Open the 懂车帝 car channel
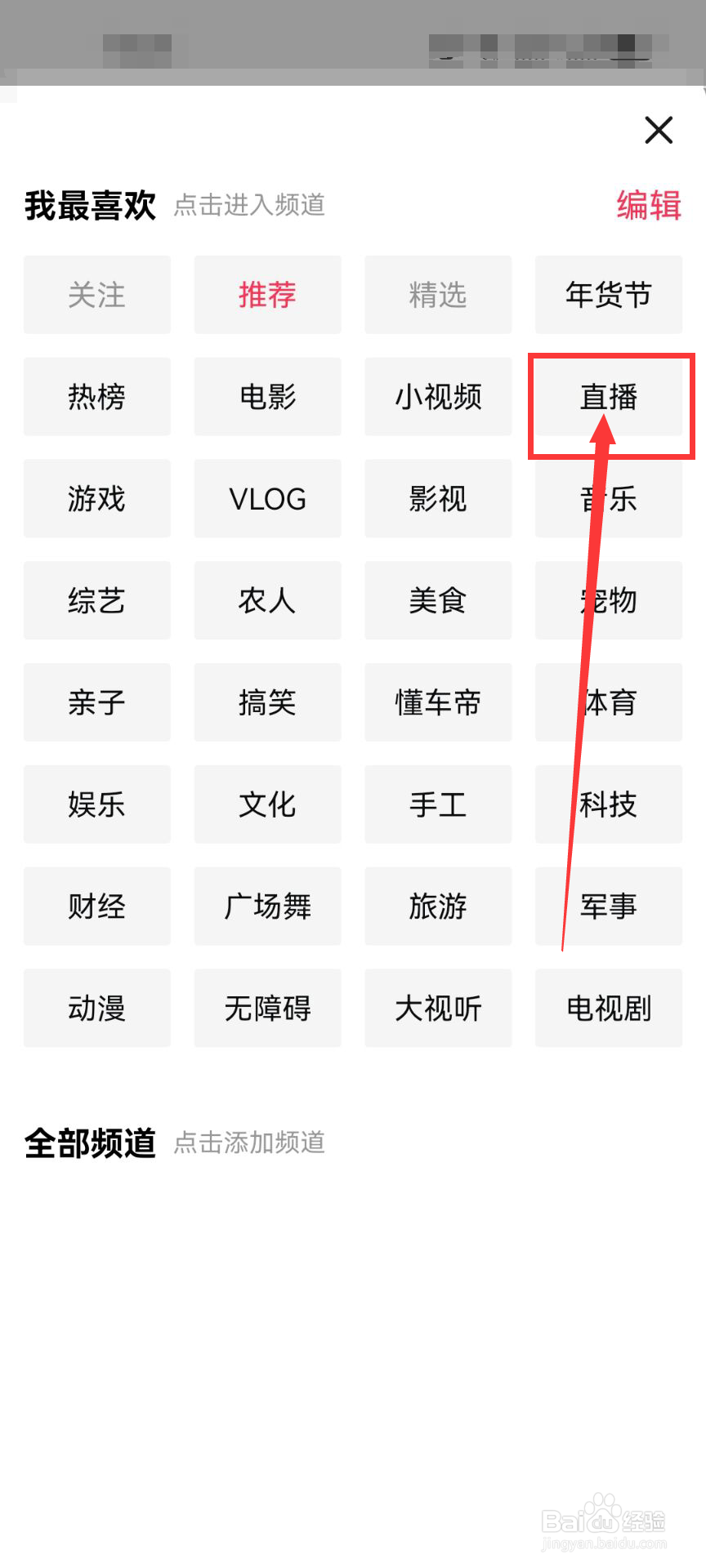This screenshot has height=1568, width=706. [438, 702]
